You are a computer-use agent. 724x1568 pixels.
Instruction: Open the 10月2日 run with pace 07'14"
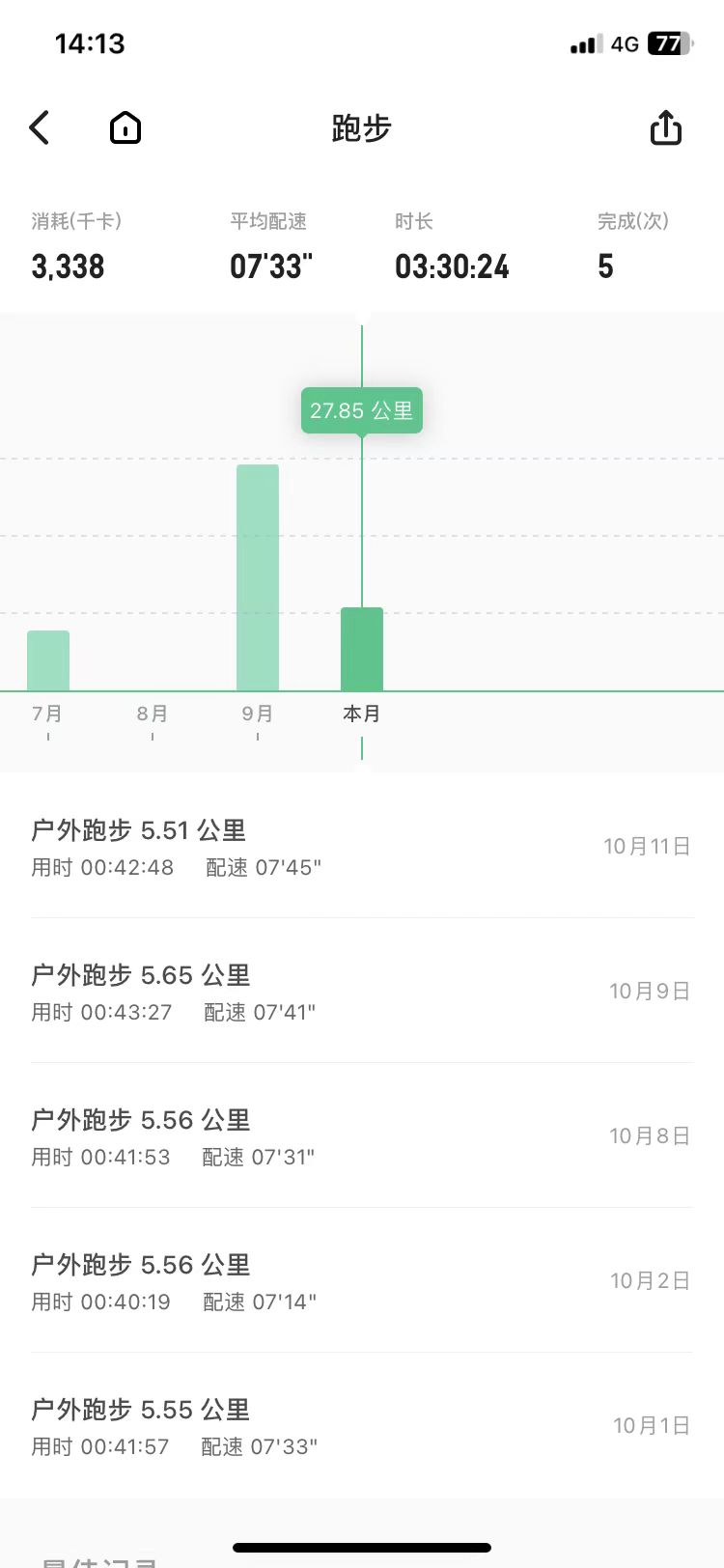pos(361,1280)
